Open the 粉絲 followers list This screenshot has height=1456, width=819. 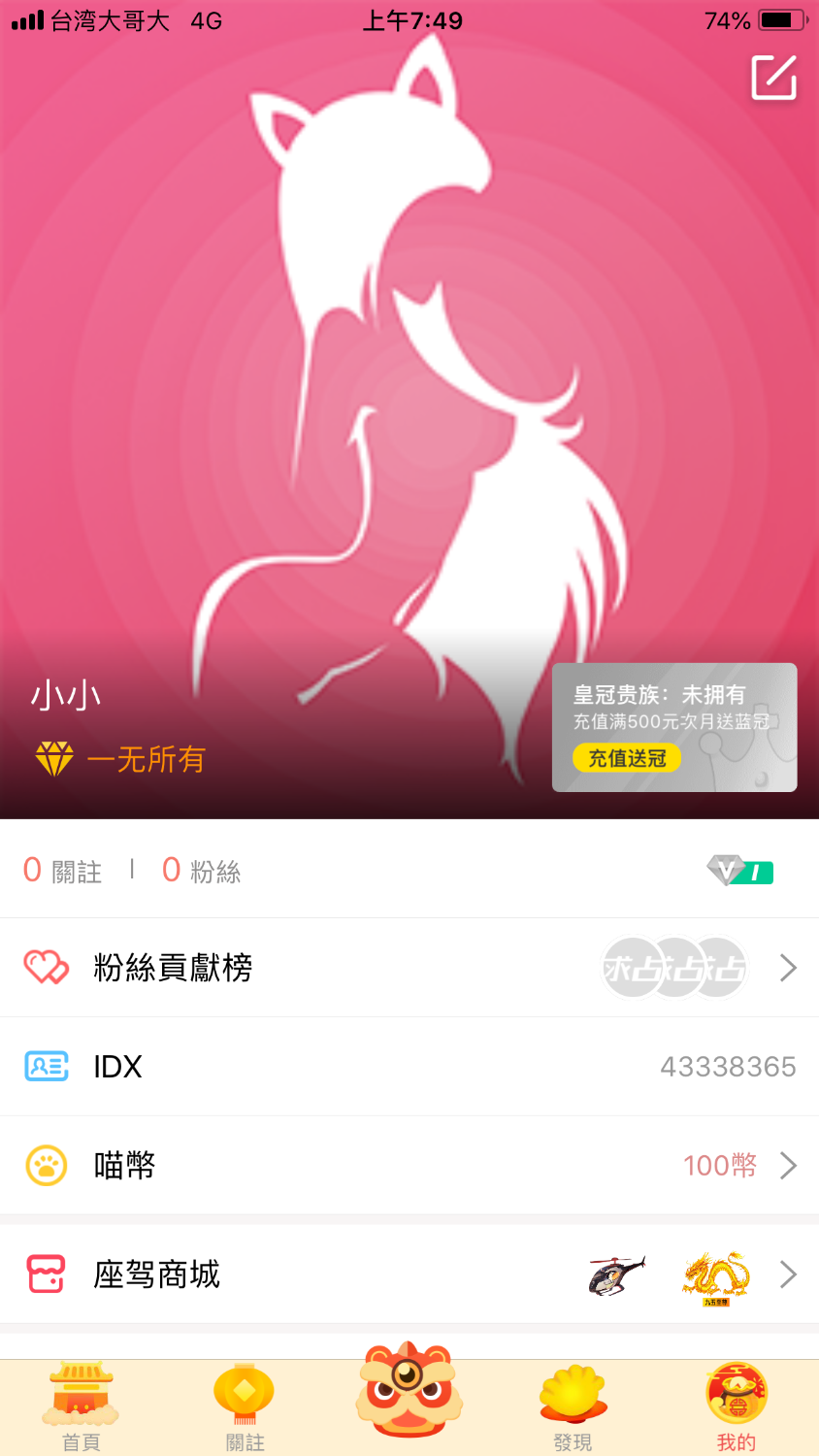click(201, 871)
